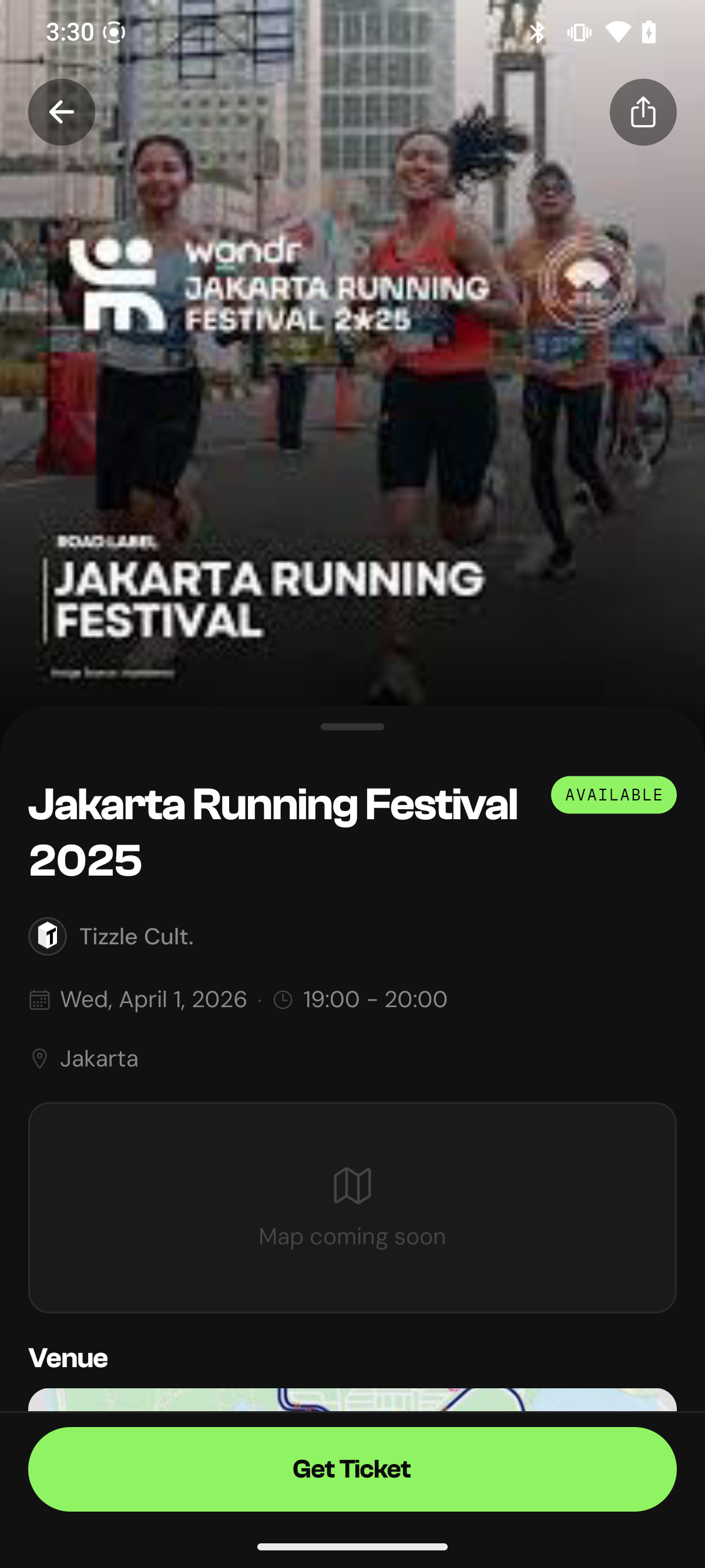Tap the calendar icon beside the date
This screenshot has width=705, height=1568.
[39, 999]
